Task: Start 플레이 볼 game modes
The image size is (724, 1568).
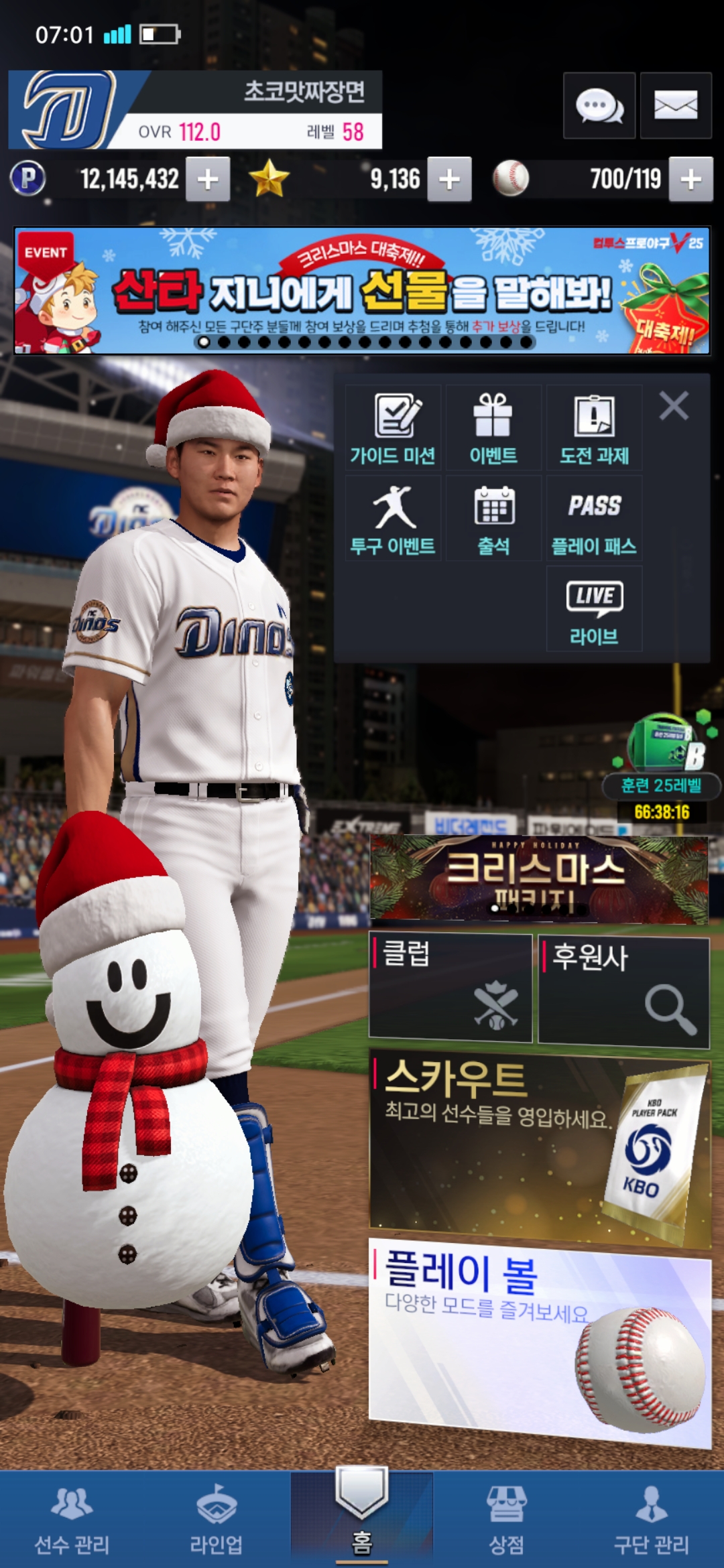Action: pyautogui.click(x=539, y=1340)
